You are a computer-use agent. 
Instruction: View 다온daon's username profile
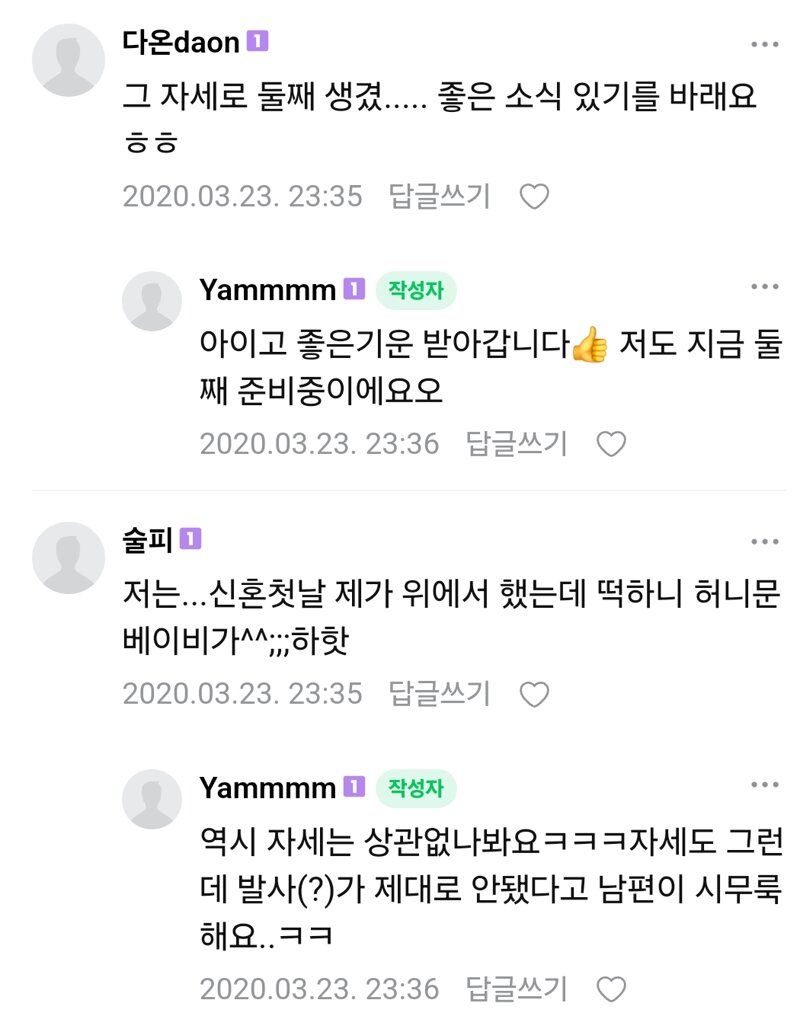pyautogui.click(x=181, y=43)
